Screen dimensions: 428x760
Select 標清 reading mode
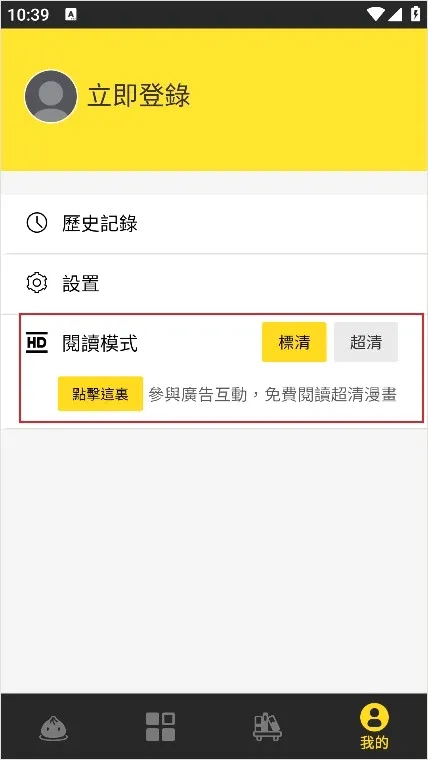(294, 342)
